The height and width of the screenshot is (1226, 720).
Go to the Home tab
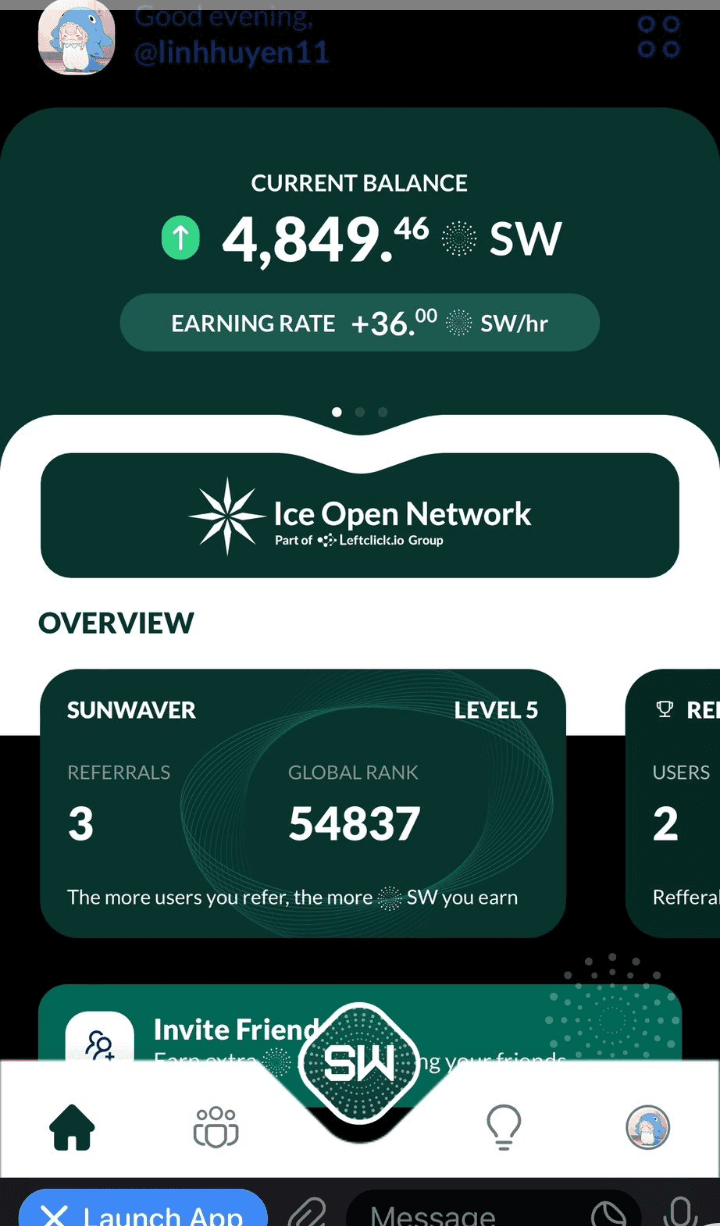[72, 1128]
